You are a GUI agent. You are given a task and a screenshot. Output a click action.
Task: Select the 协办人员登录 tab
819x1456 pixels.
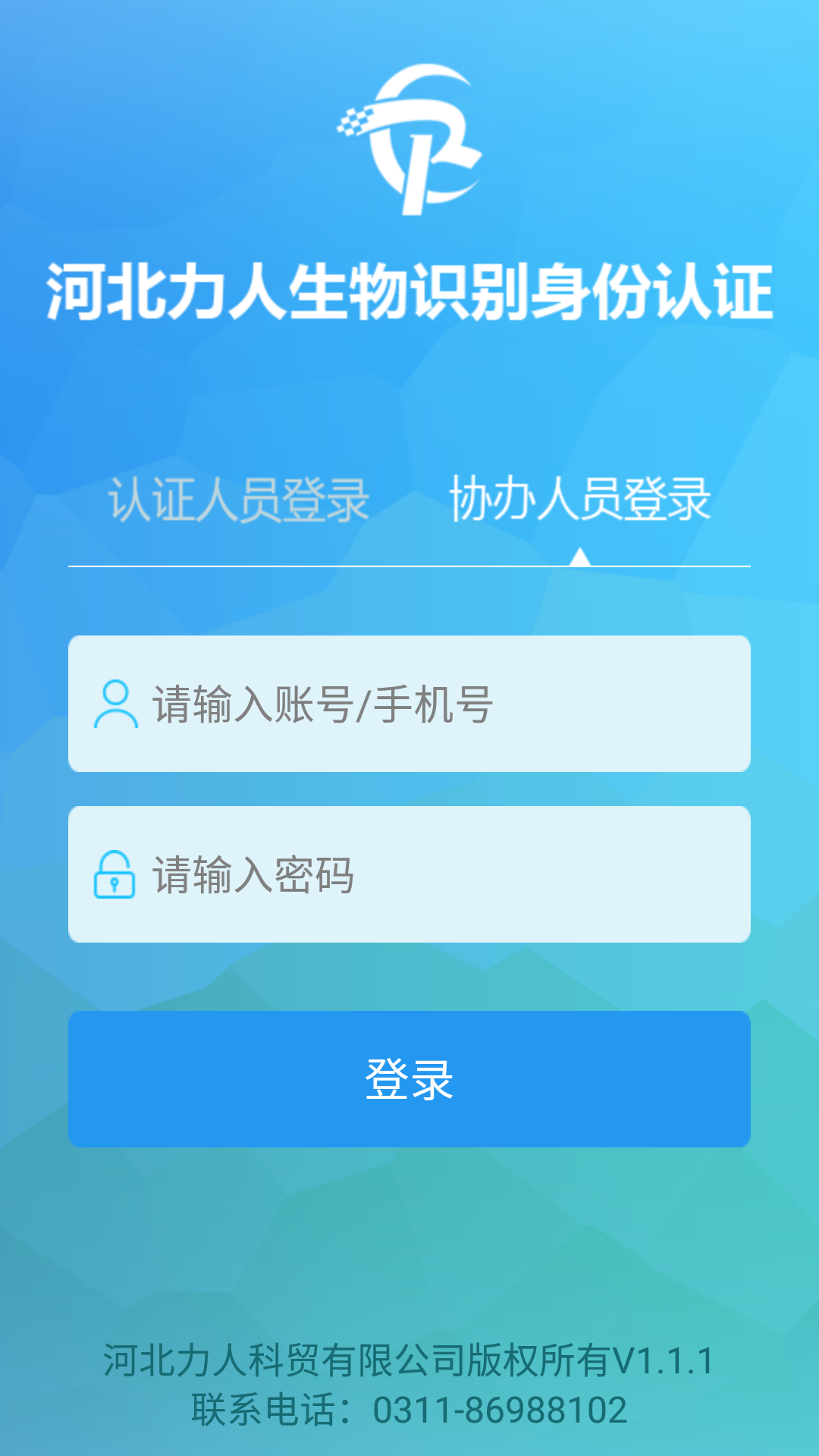(580, 500)
